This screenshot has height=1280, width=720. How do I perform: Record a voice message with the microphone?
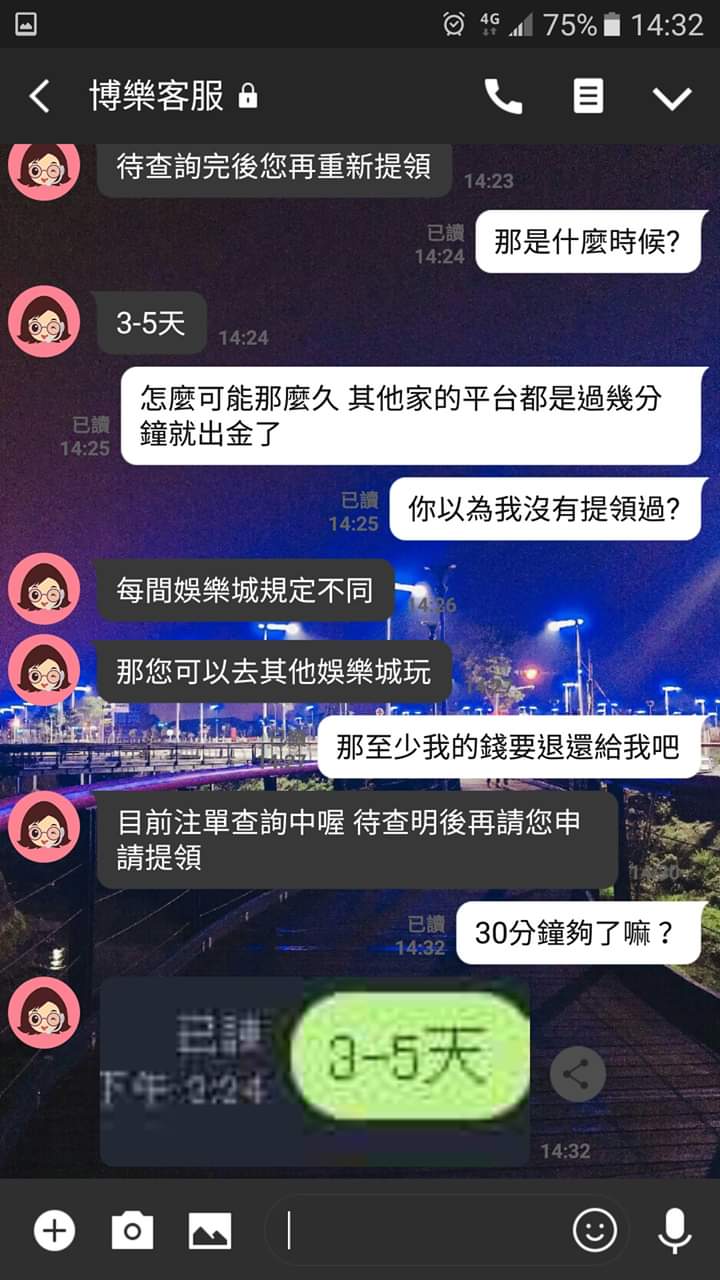[675, 1230]
